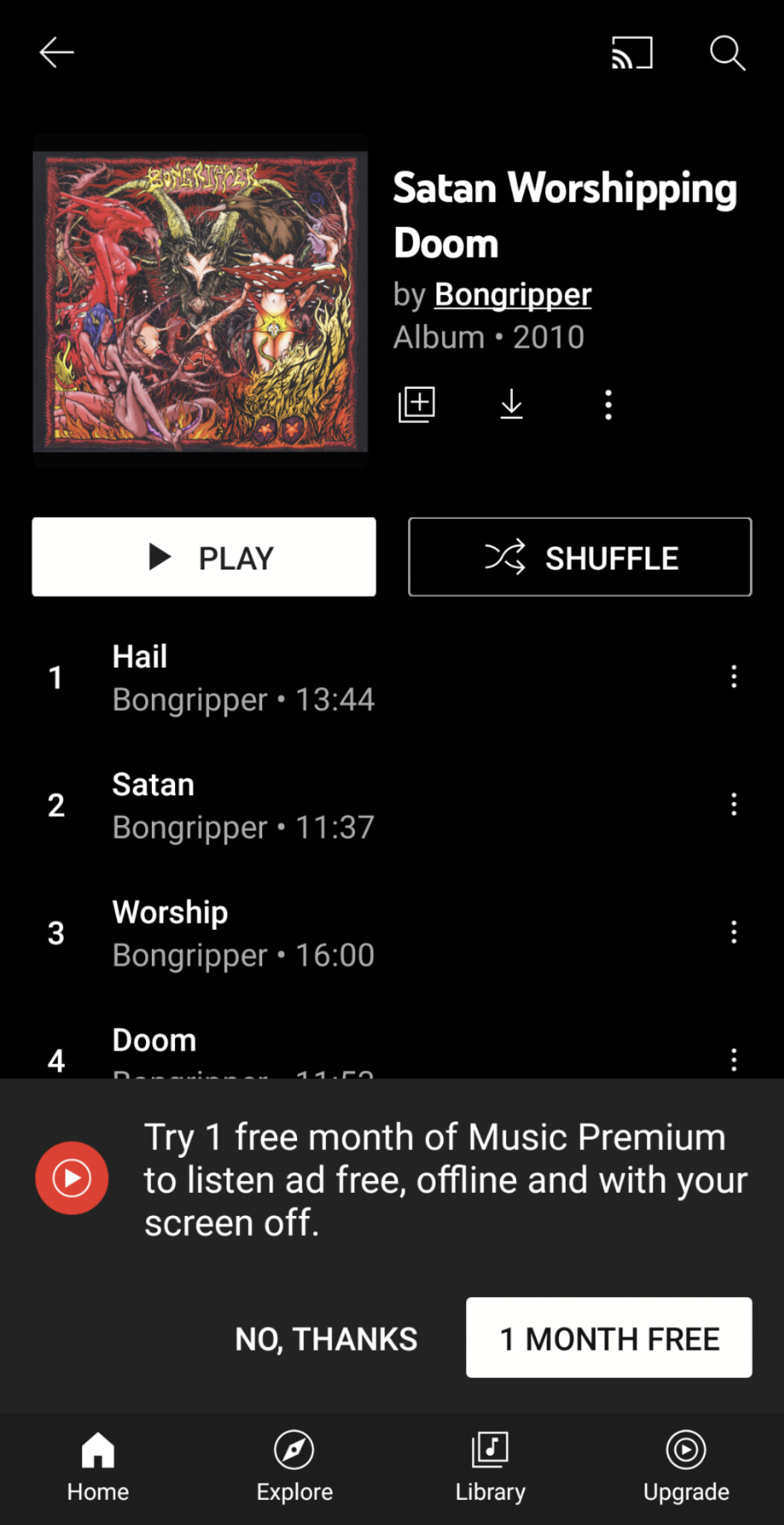Open more options for Worship
The image size is (784, 1525).
pos(733,932)
